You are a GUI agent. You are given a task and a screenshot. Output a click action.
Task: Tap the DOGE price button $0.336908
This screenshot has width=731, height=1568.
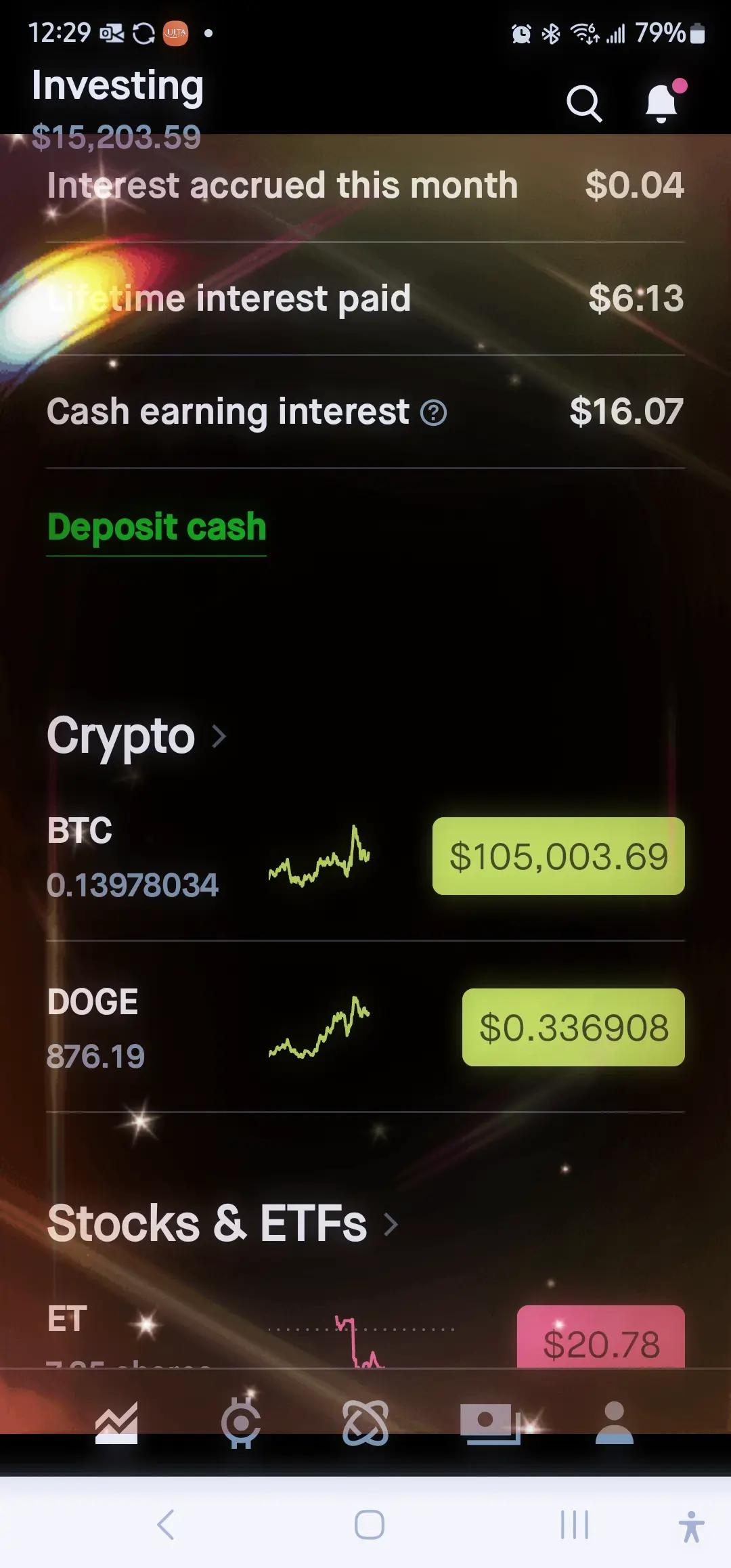point(573,1027)
